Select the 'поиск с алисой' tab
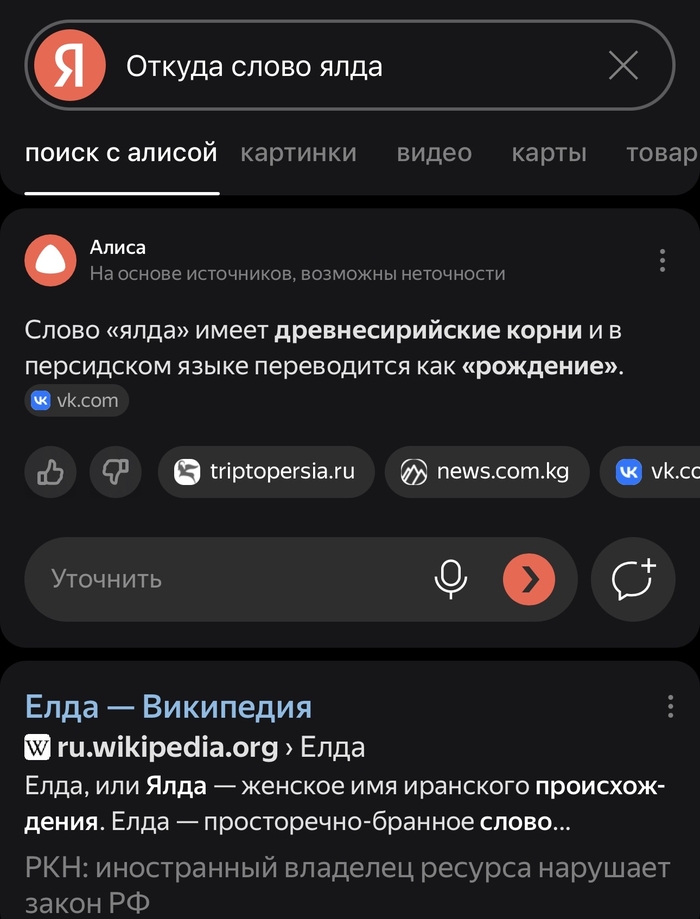Image resolution: width=700 pixels, height=919 pixels. (x=121, y=153)
